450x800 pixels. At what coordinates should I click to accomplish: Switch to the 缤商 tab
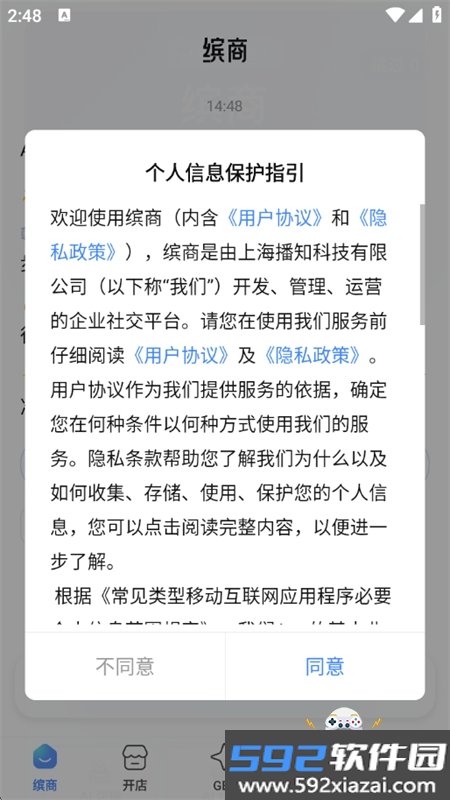coord(45,767)
